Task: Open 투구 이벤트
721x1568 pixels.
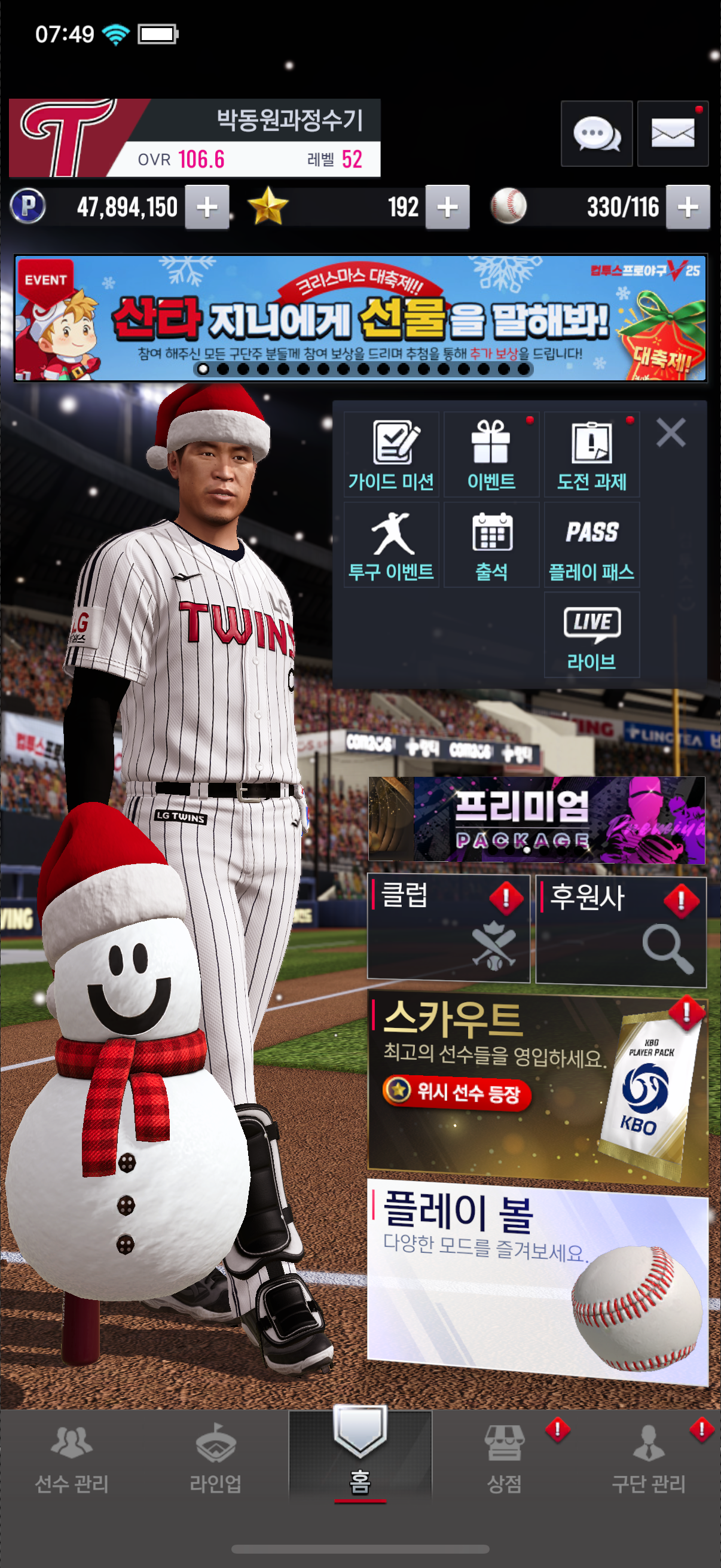Action: (x=391, y=544)
